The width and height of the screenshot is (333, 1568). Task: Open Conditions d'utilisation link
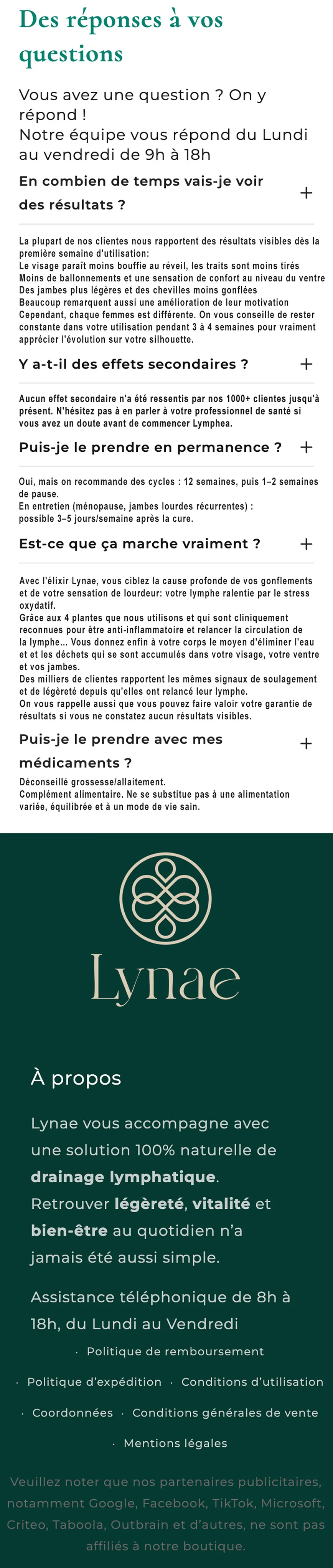252,1382
